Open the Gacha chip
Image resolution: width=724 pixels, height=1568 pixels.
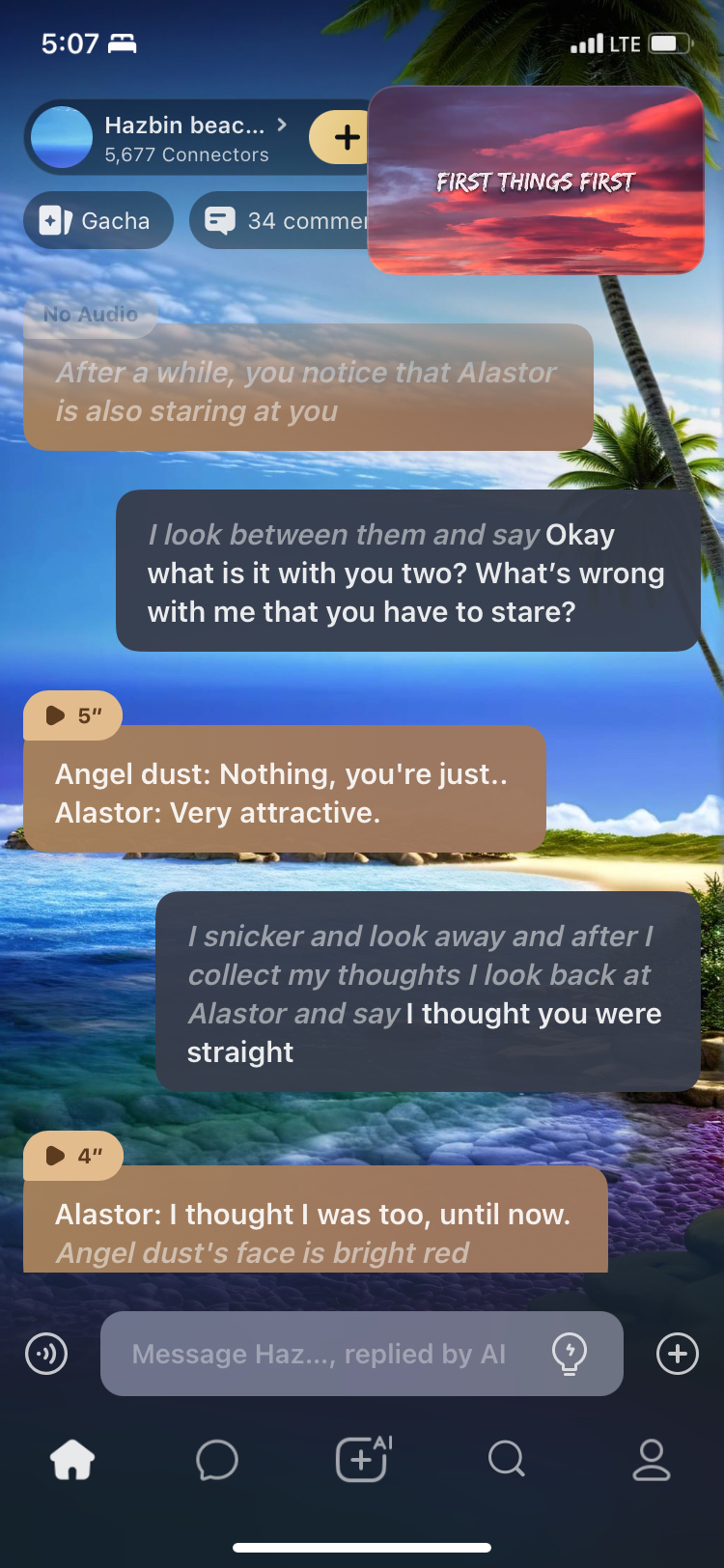pos(97,221)
